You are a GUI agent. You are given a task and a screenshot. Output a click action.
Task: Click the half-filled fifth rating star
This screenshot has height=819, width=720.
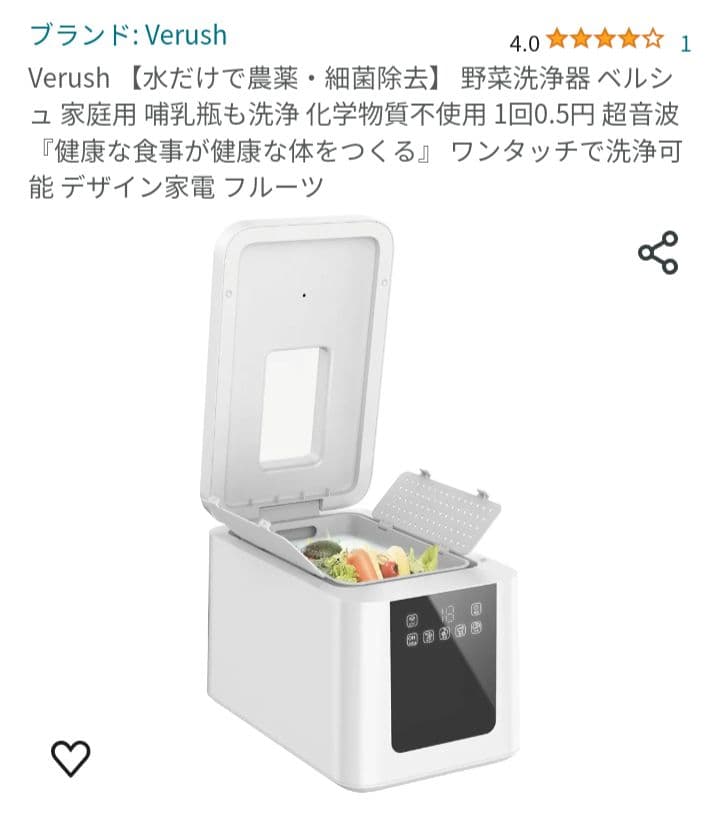654,37
